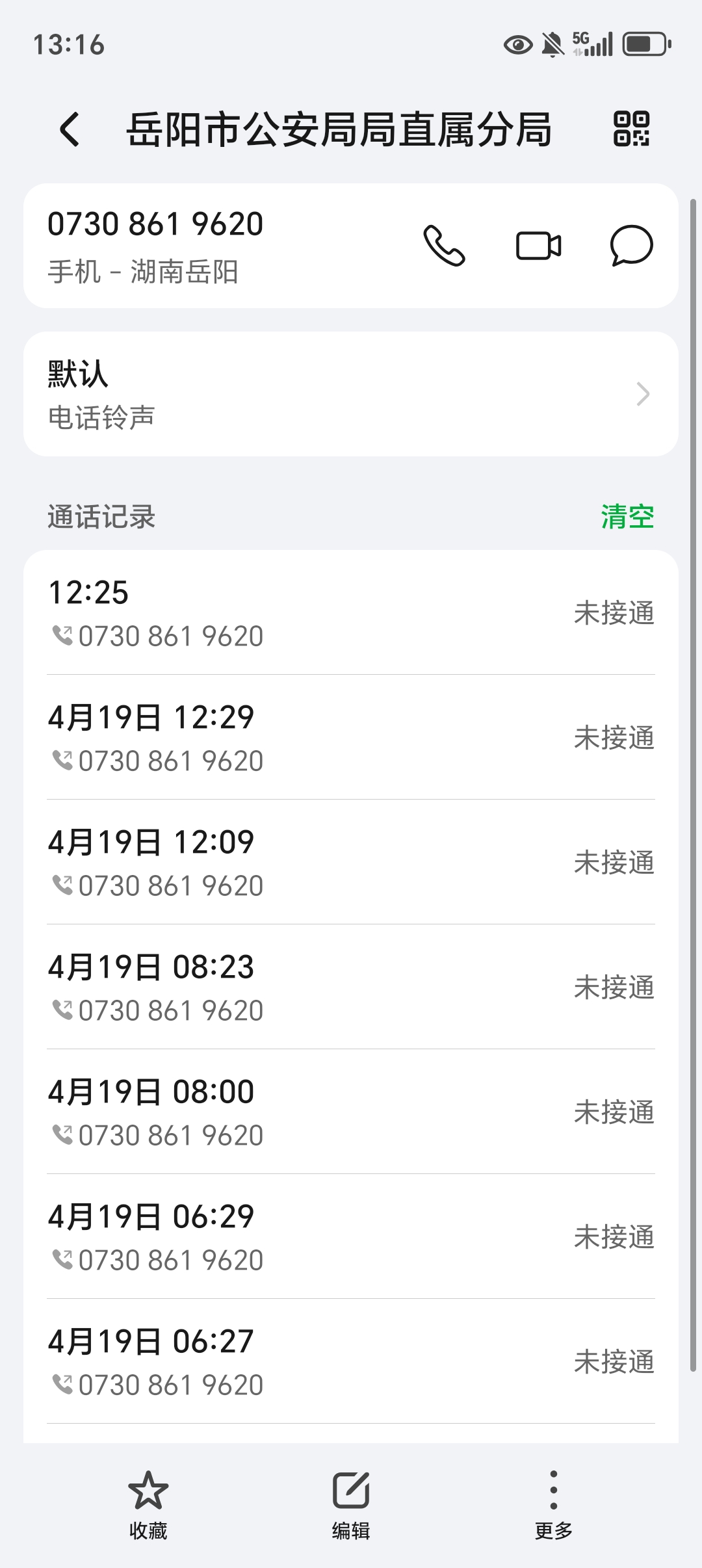Open the 12:25 missed call entry

point(351,612)
